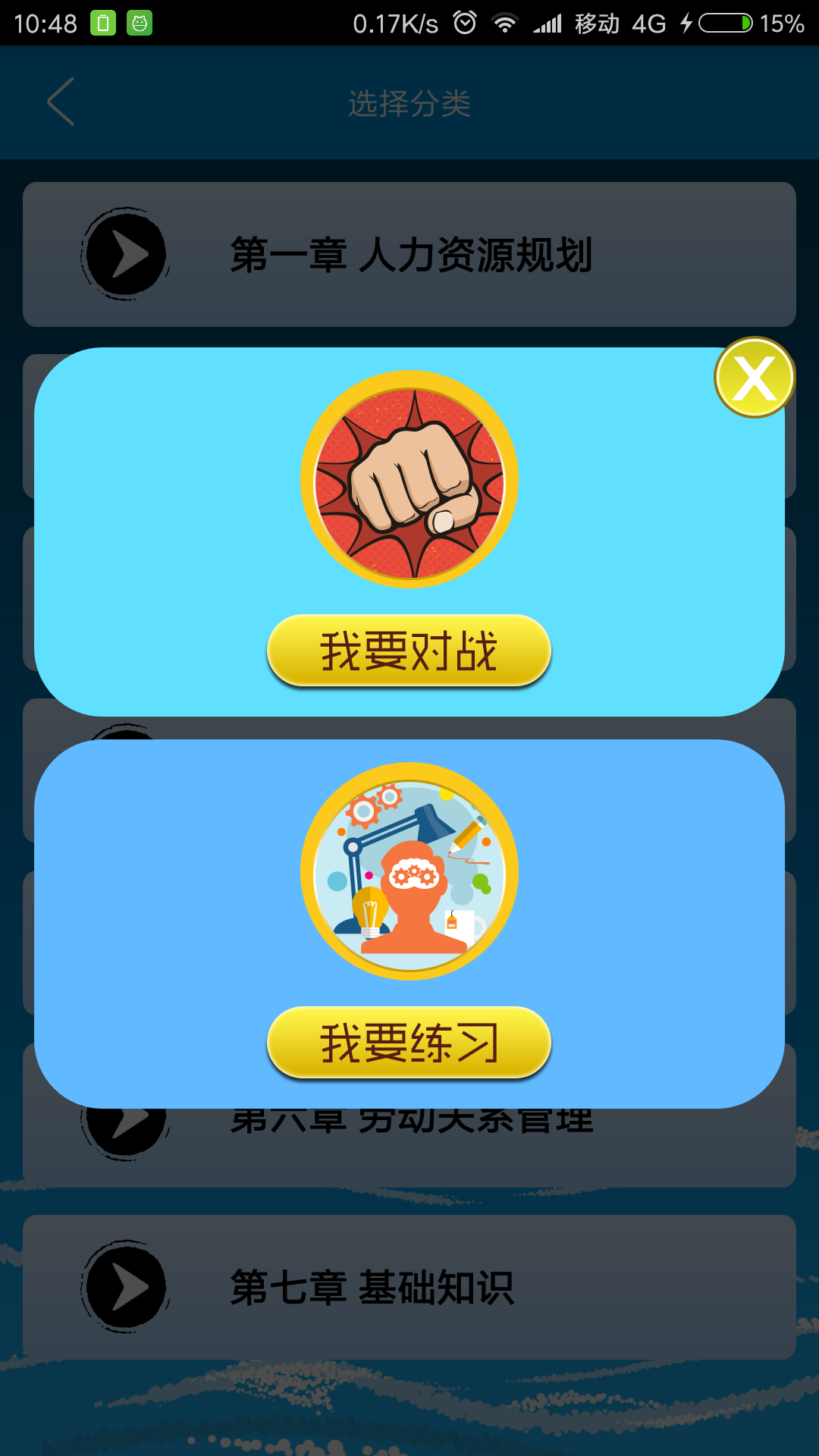Open 第一章 人力资源规划
Image resolution: width=819 pixels, height=1456 pixels.
click(x=409, y=255)
